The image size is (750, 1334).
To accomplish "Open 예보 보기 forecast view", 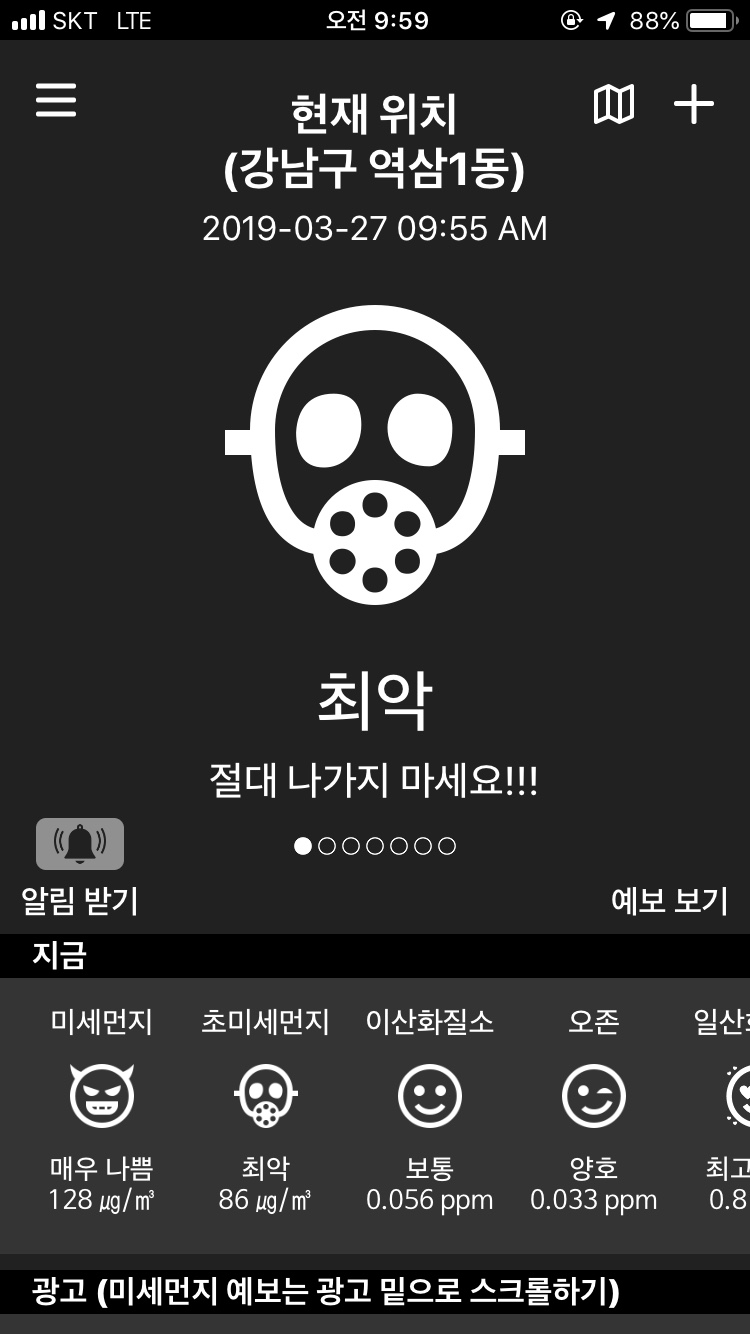I will tap(669, 900).
